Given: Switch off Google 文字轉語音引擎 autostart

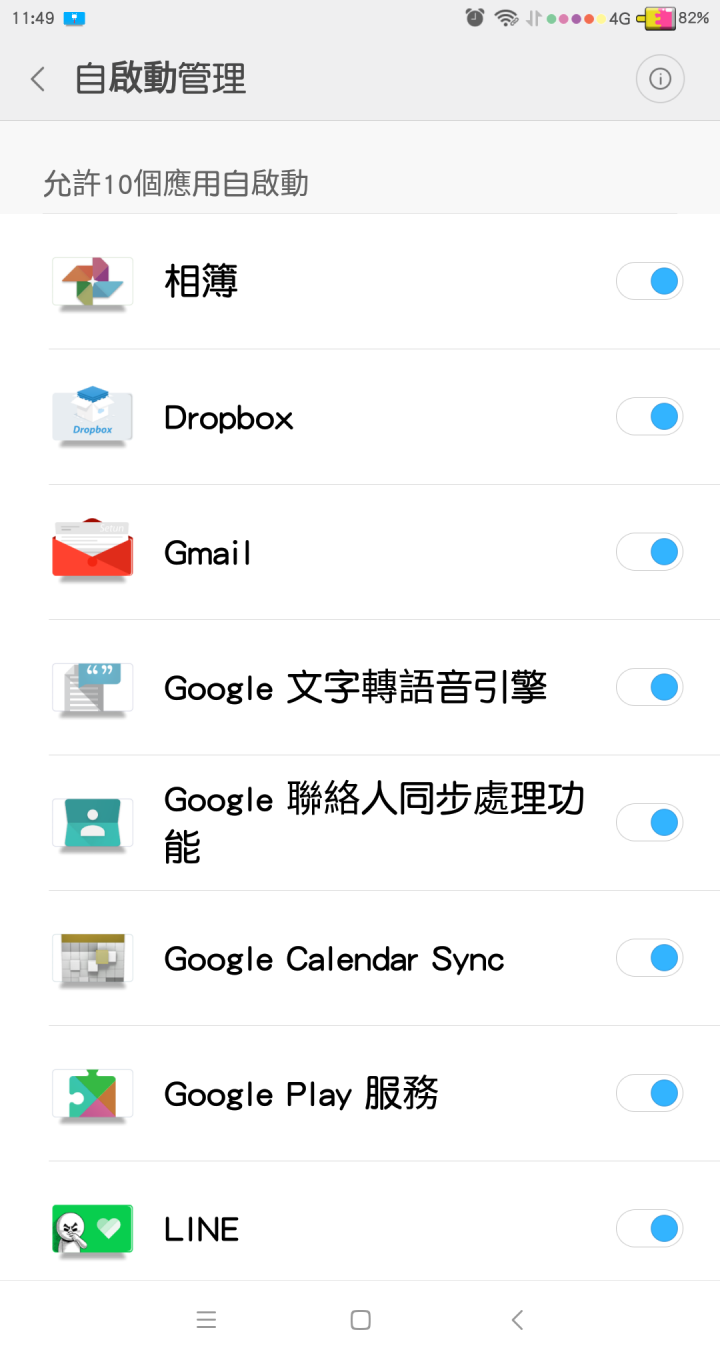Looking at the screenshot, I should [649, 688].
